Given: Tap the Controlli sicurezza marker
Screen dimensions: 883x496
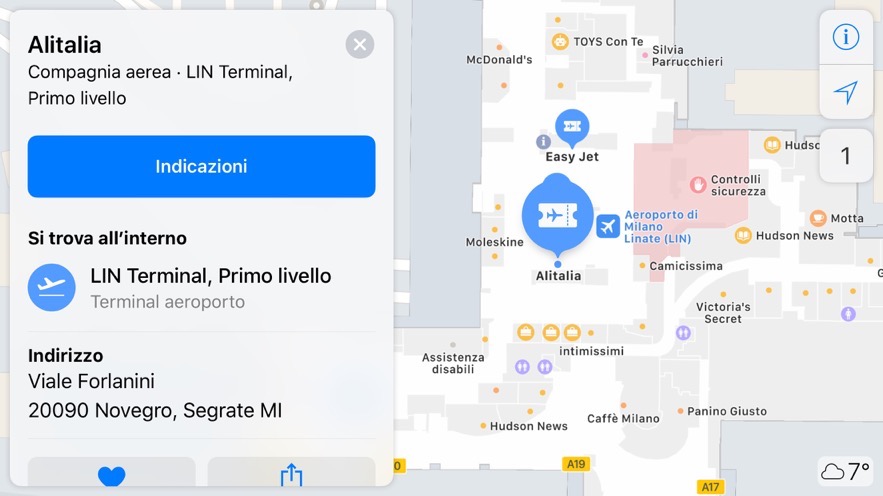Looking at the screenshot, I should (x=698, y=185).
